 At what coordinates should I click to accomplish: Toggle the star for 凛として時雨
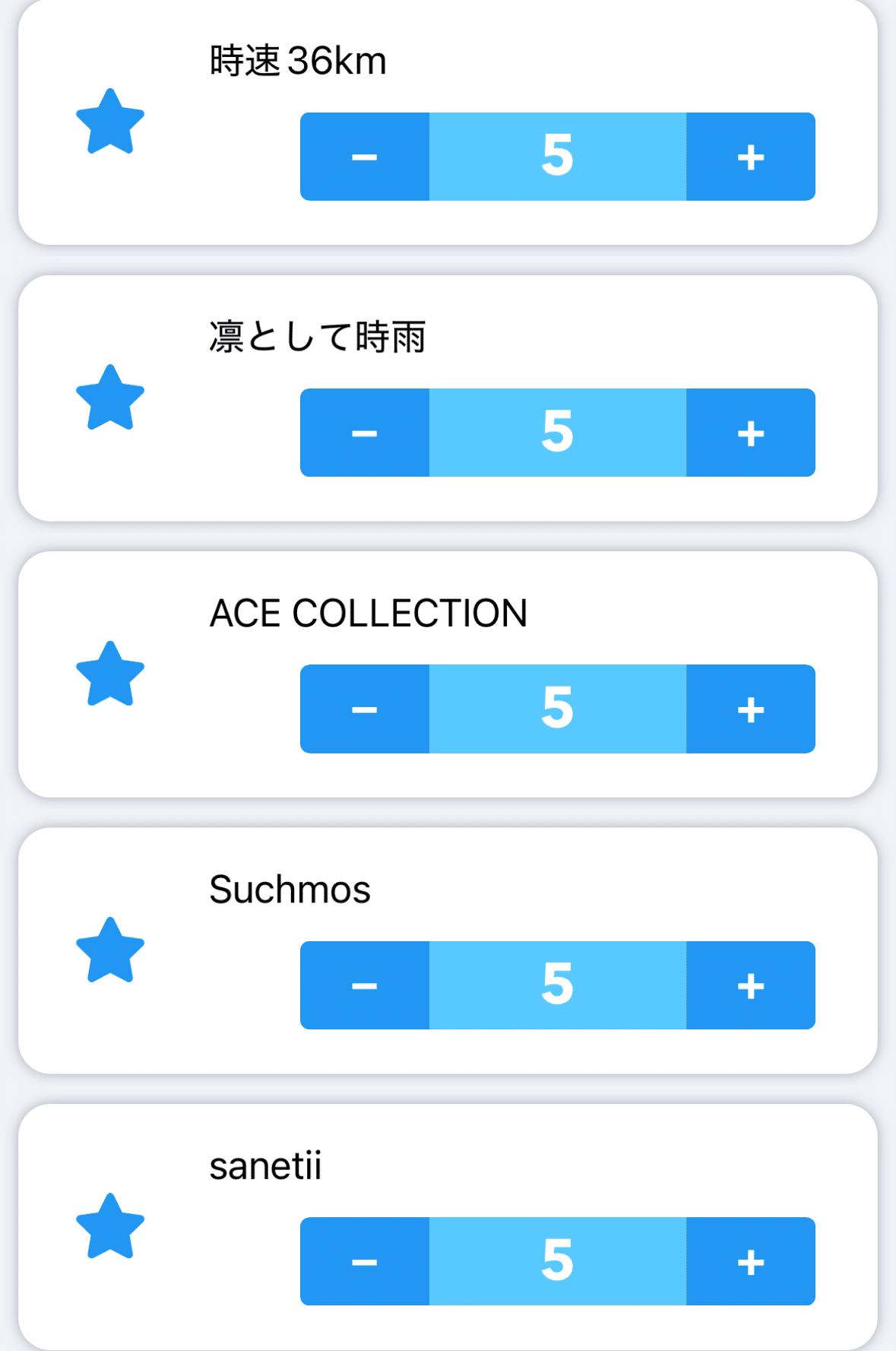point(110,398)
